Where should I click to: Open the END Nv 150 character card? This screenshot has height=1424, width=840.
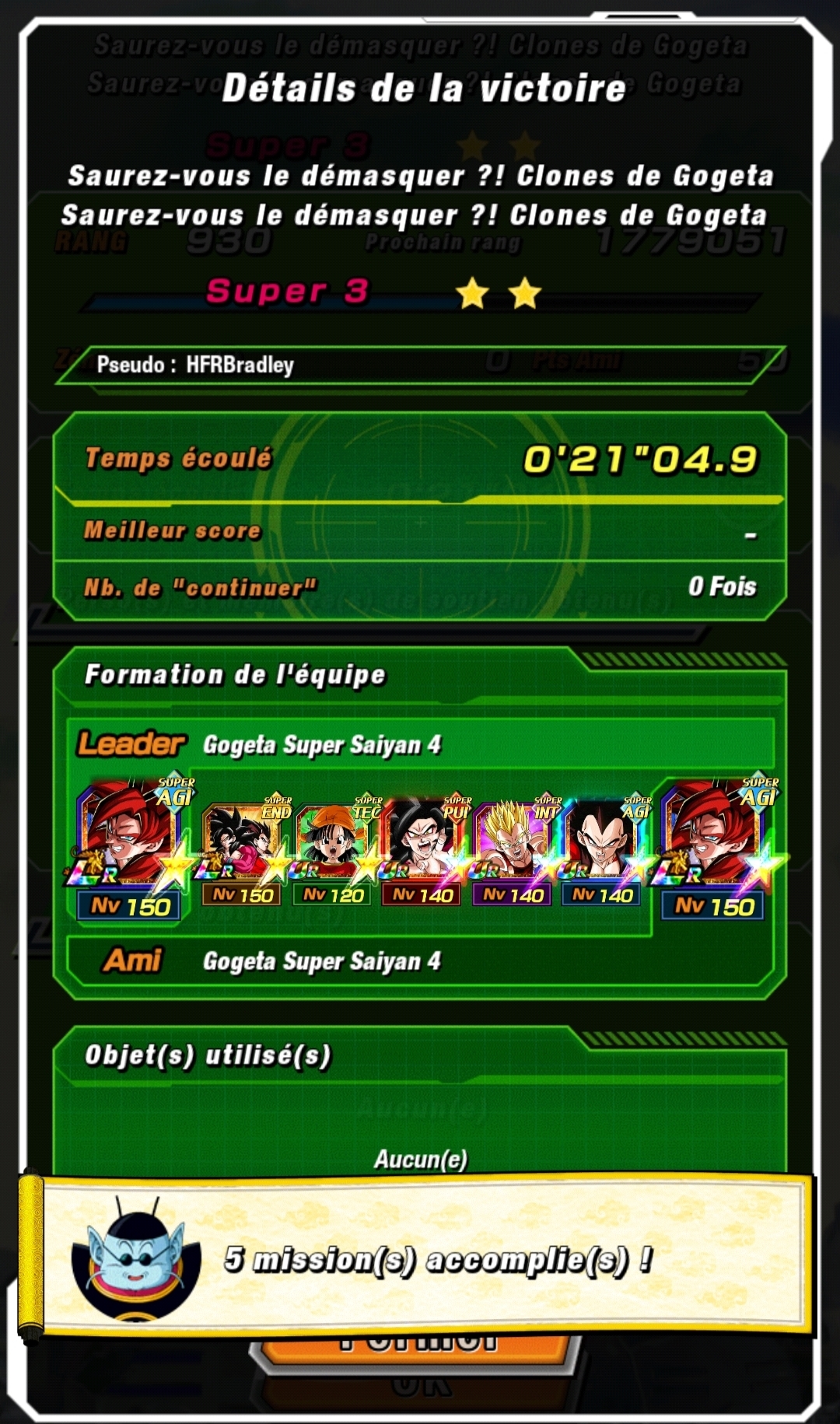click(243, 848)
